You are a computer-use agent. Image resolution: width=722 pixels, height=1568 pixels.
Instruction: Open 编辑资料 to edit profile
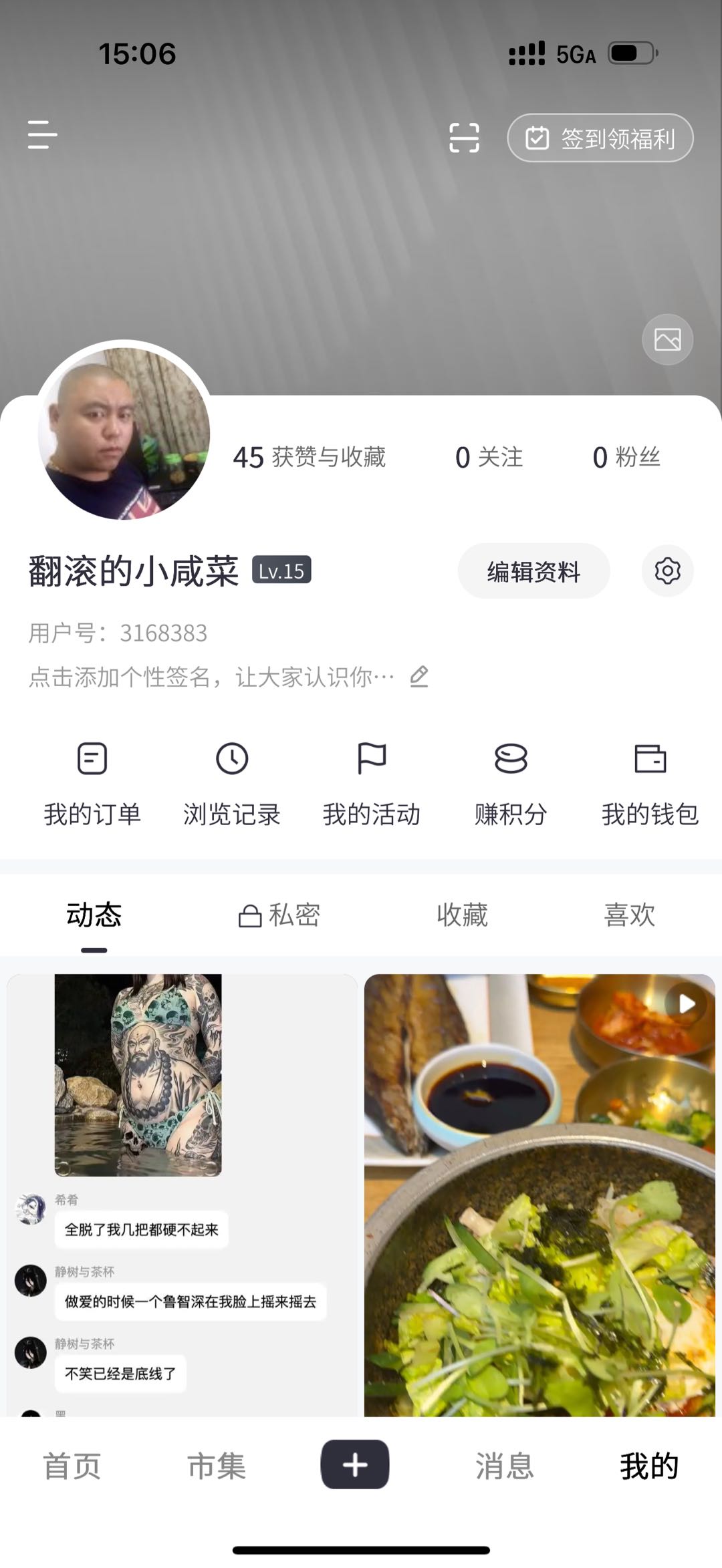click(x=533, y=571)
